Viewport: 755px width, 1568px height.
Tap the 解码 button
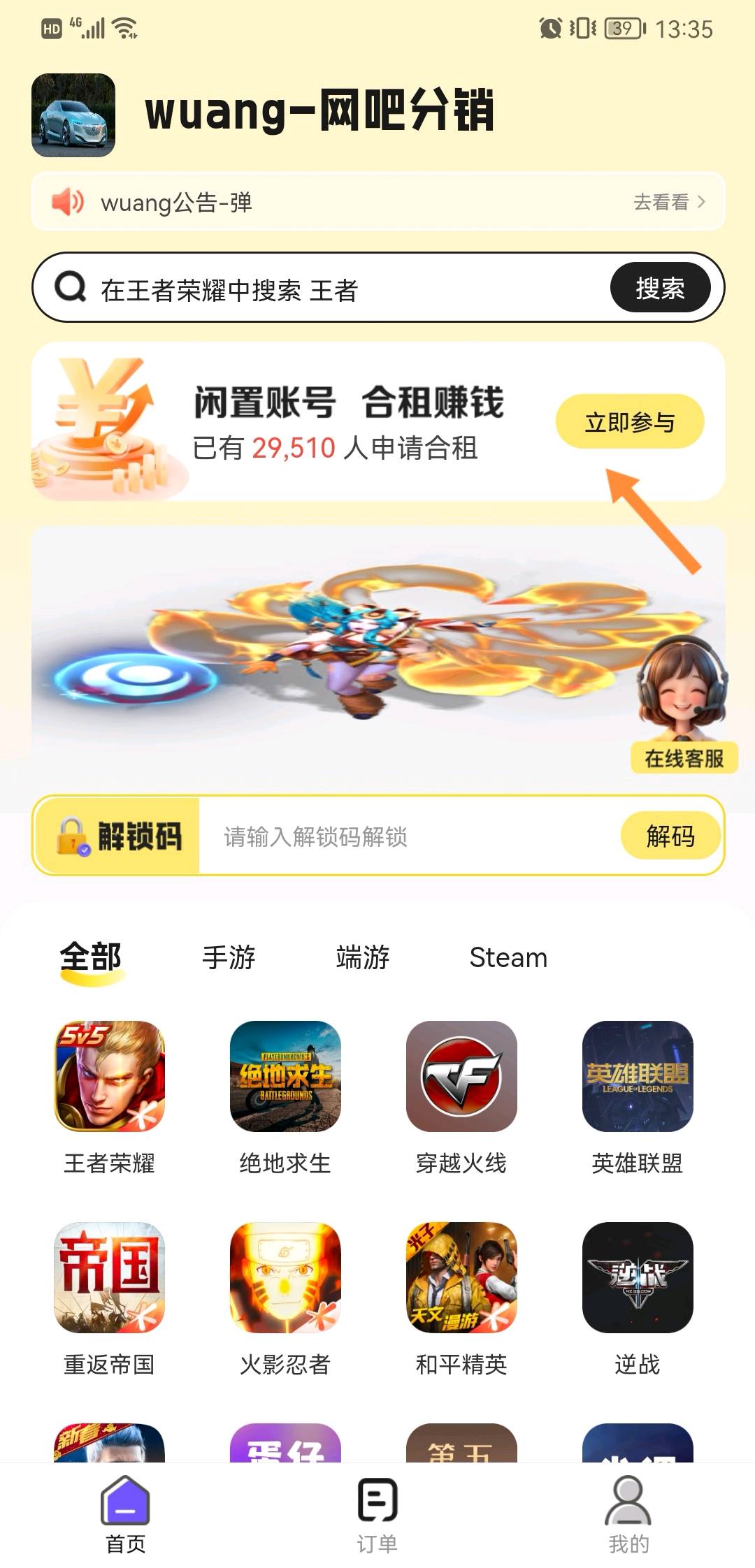670,836
